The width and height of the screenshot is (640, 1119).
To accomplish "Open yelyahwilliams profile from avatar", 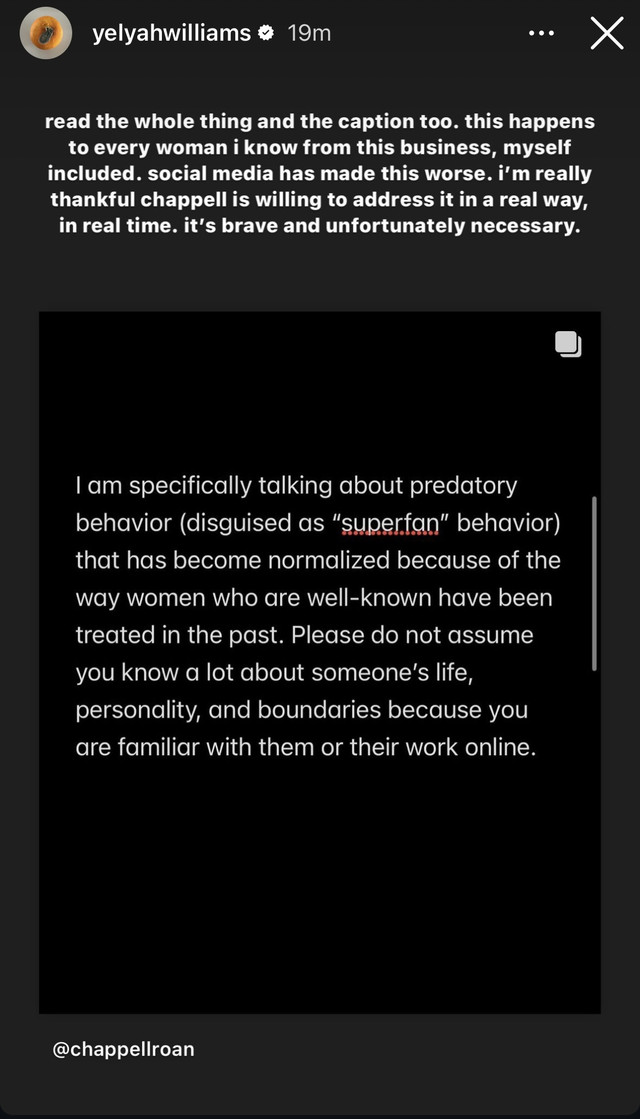I will point(46,33).
